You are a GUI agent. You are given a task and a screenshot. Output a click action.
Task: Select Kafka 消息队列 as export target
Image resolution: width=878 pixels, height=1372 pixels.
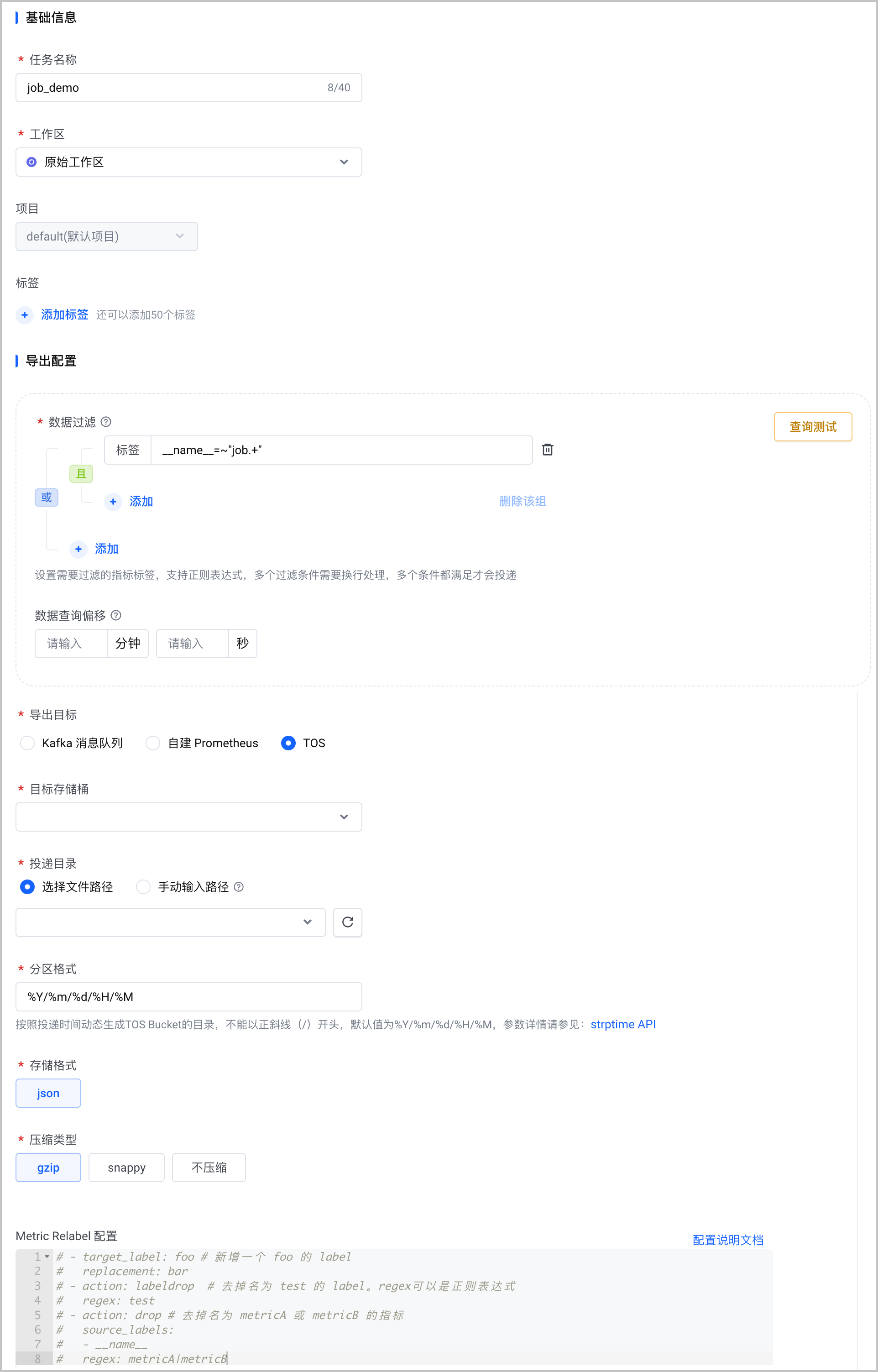point(27,743)
